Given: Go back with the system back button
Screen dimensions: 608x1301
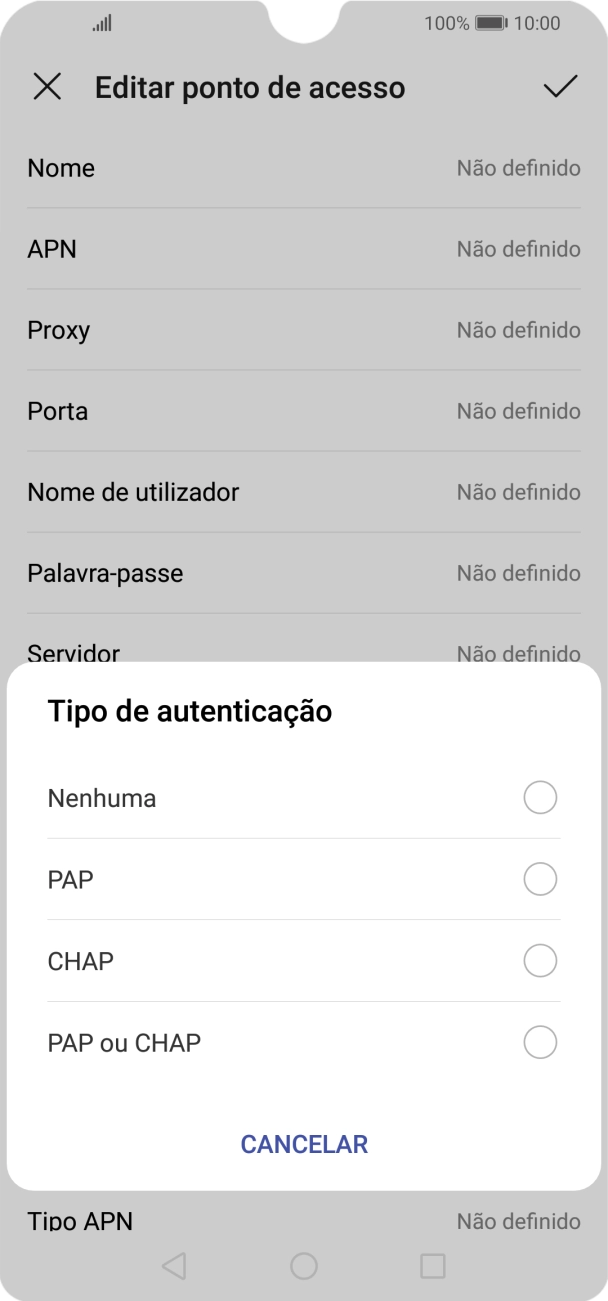Looking at the screenshot, I should (x=174, y=1266).
